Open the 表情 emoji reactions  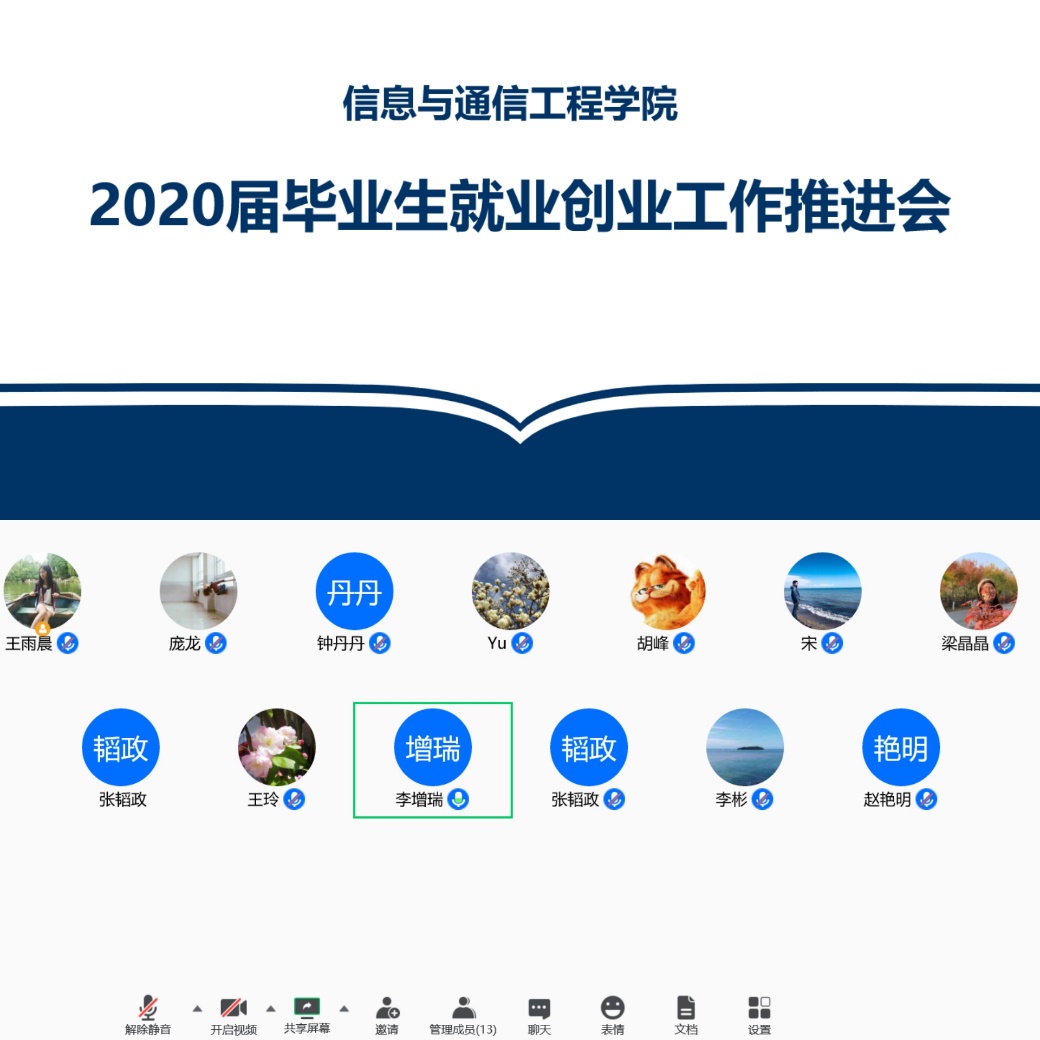click(x=612, y=1012)
